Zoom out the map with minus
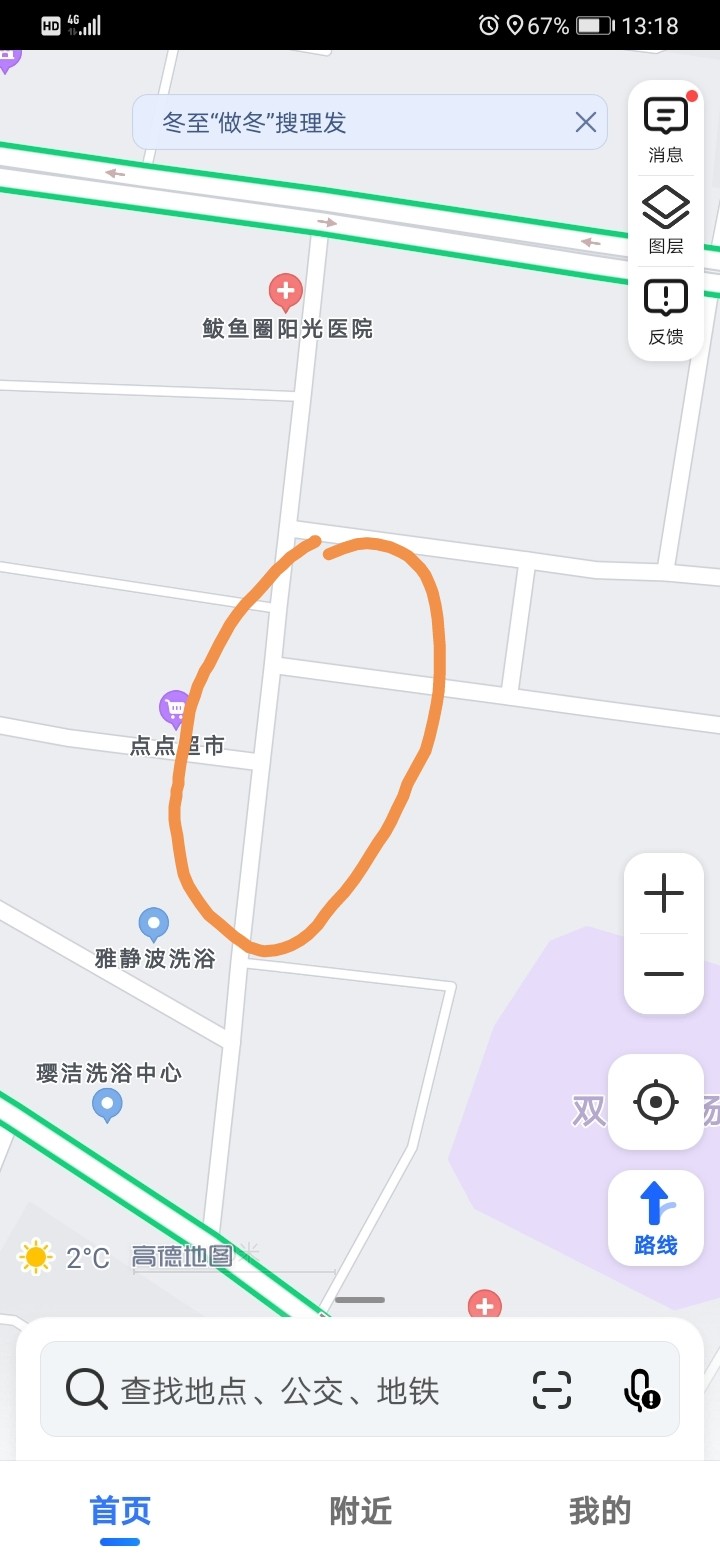This screenshot has height=1560, width=720. [x=664, y=973]
